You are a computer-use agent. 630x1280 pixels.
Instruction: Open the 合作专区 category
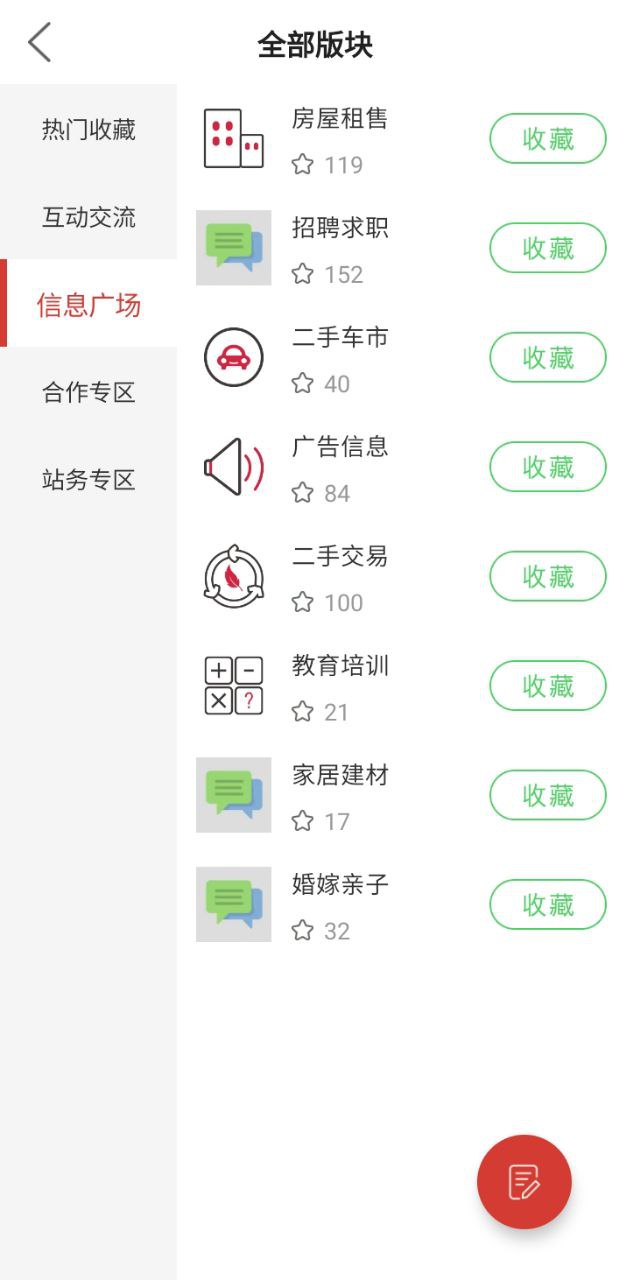(88, 393)
